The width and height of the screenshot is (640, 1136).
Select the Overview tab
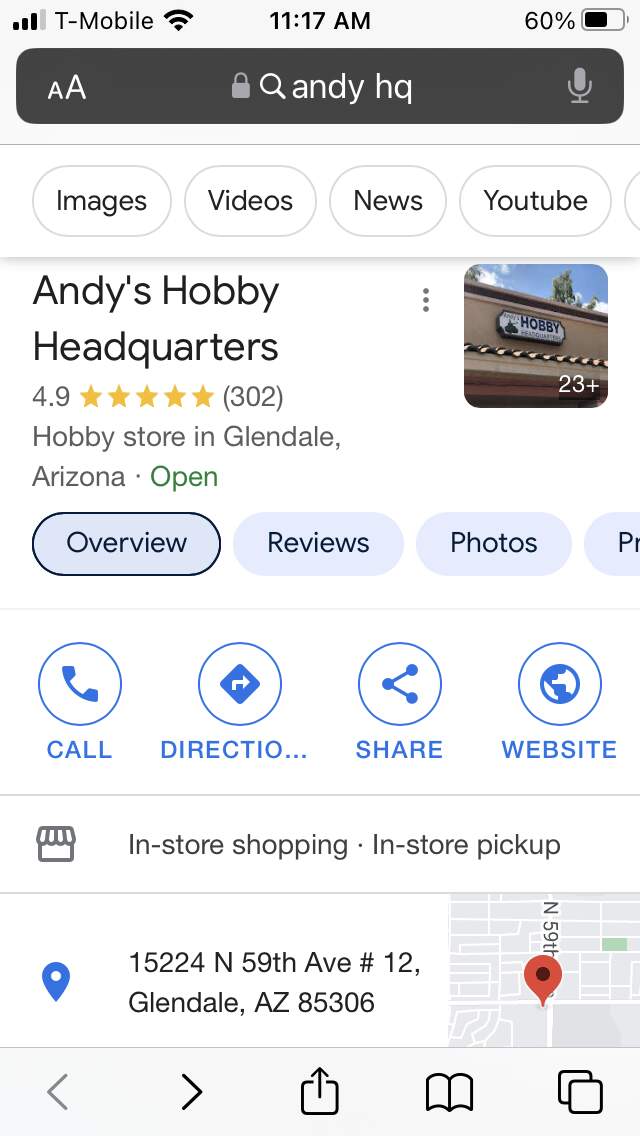coord(126,543)
